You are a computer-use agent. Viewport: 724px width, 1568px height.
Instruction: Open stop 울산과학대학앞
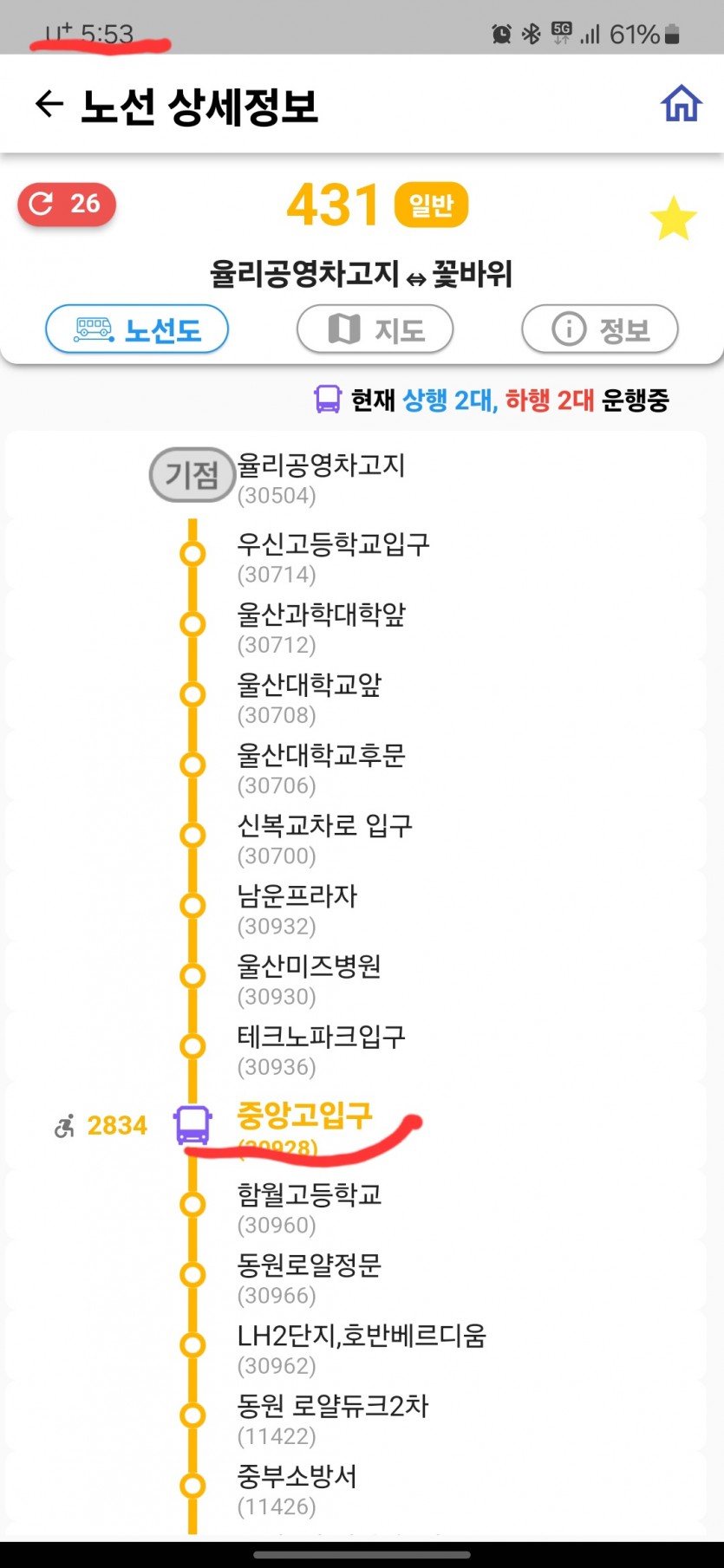tap(321, 627)
